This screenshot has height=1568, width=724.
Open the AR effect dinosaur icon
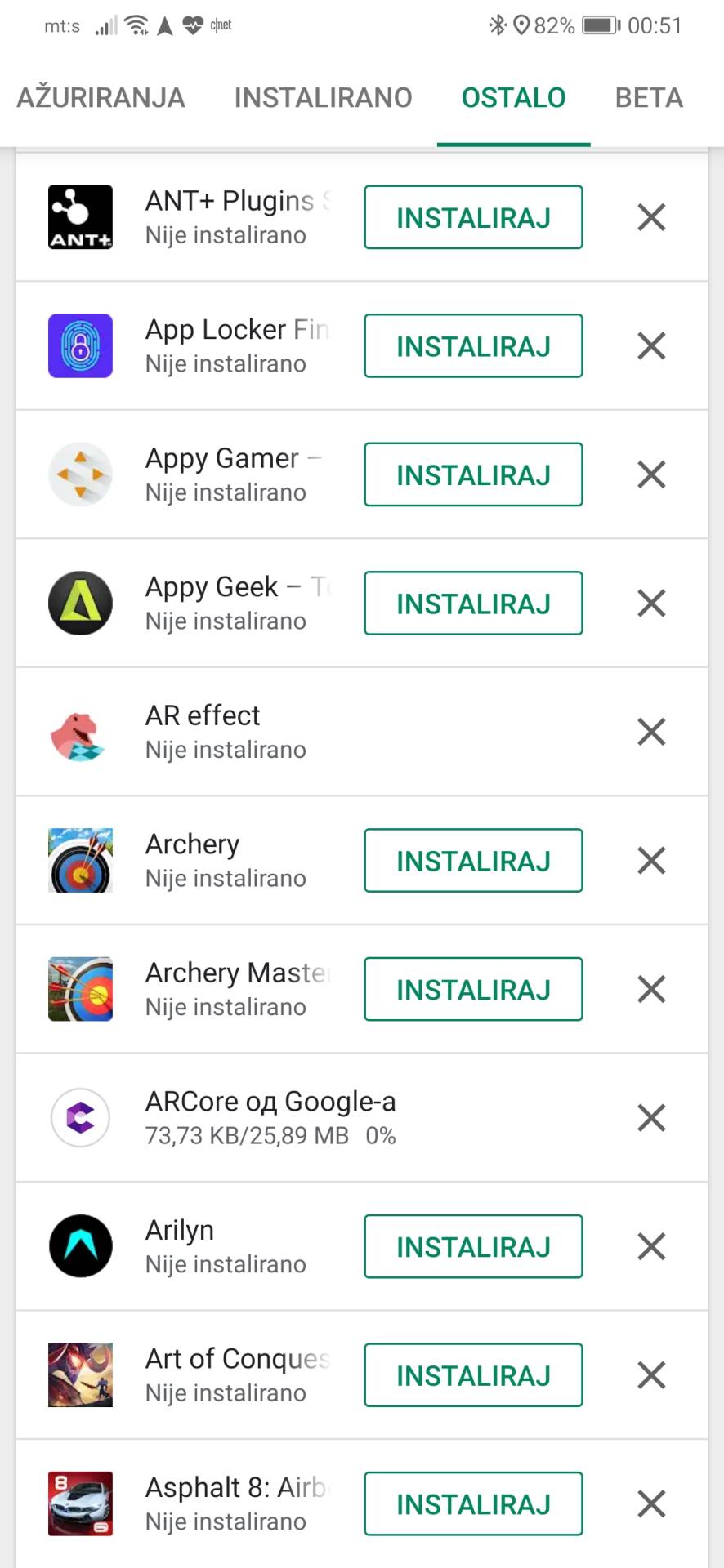pos(80,732)
